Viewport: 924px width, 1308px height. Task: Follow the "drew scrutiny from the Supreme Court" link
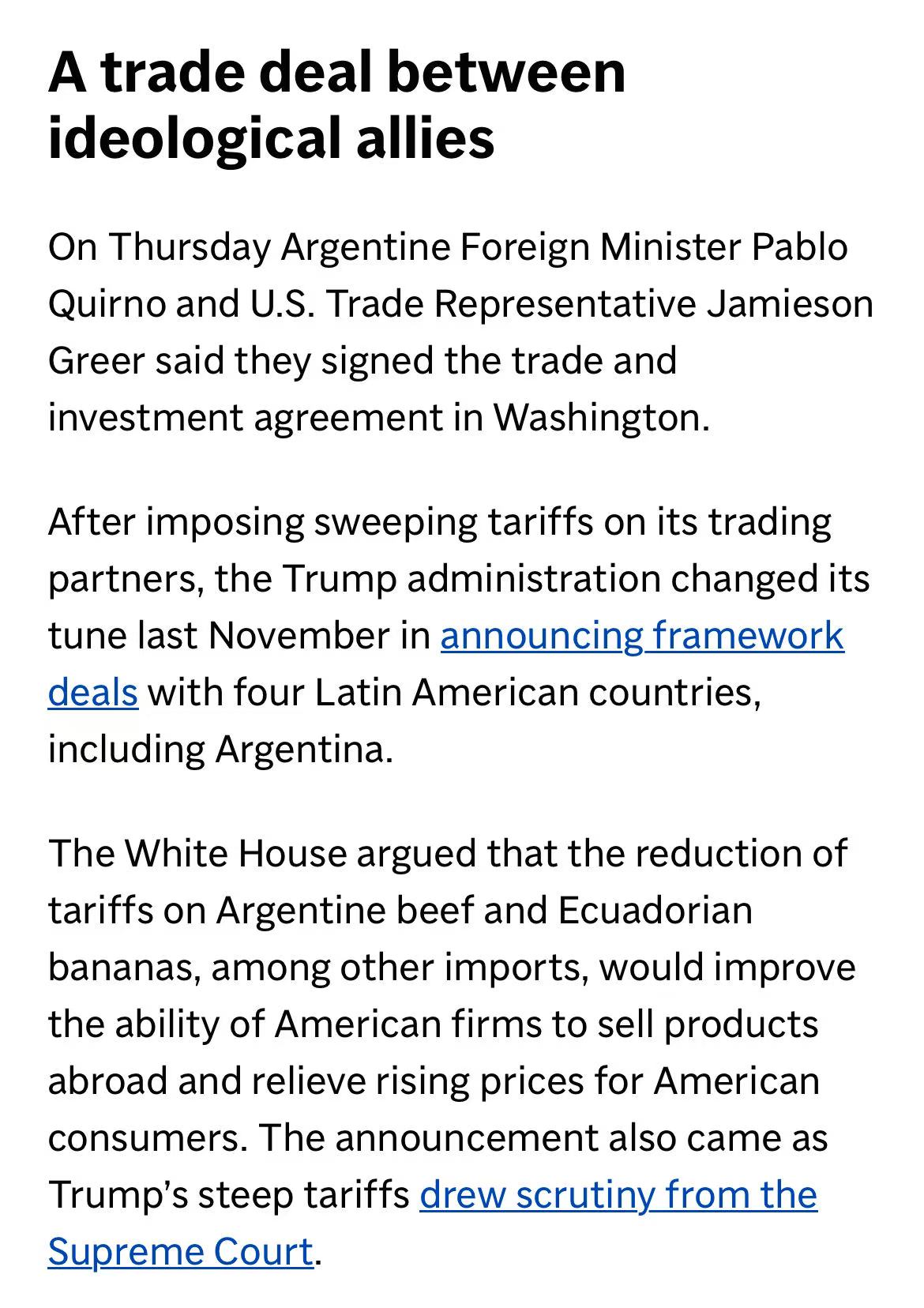coord(618,1195)
